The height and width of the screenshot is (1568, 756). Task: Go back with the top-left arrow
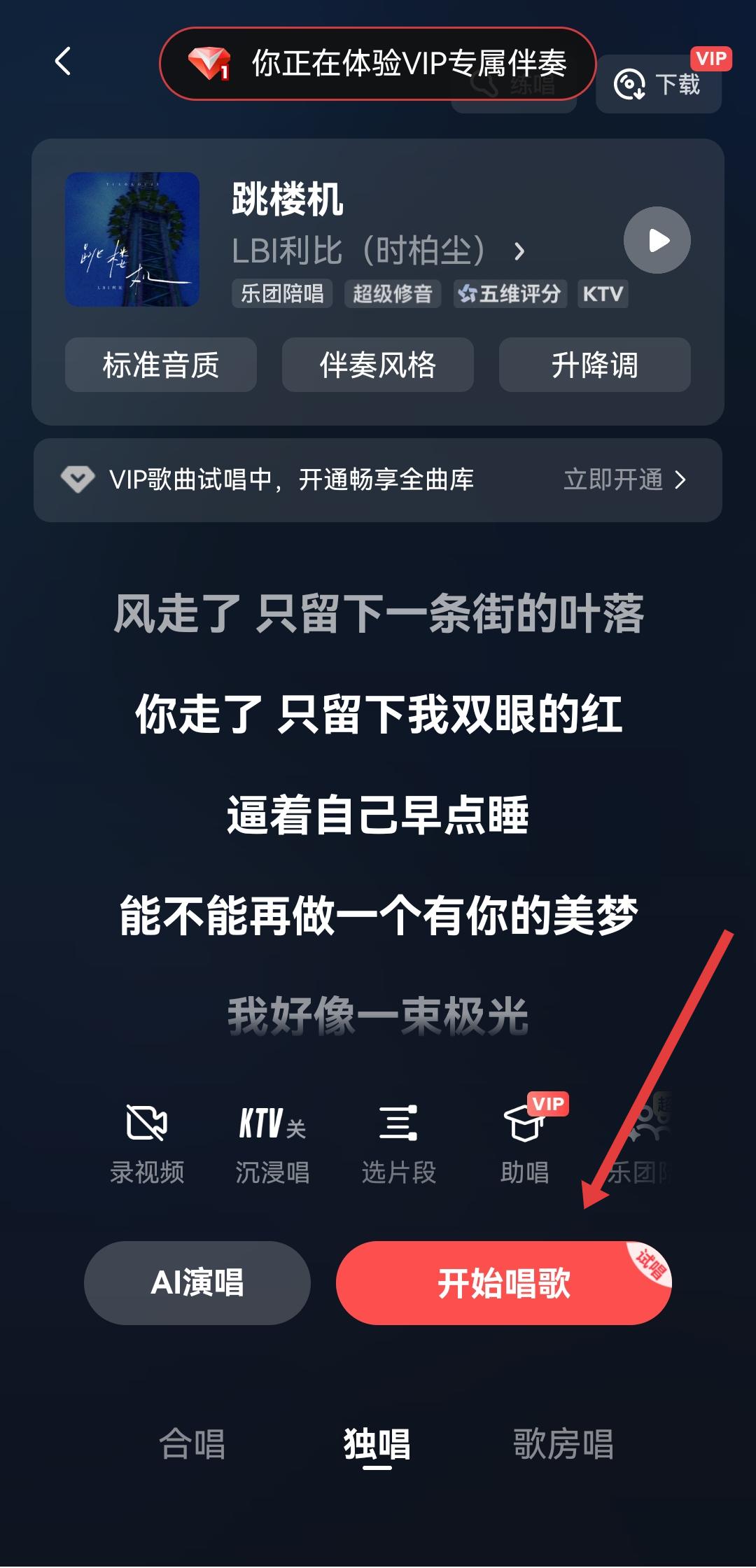63,62
